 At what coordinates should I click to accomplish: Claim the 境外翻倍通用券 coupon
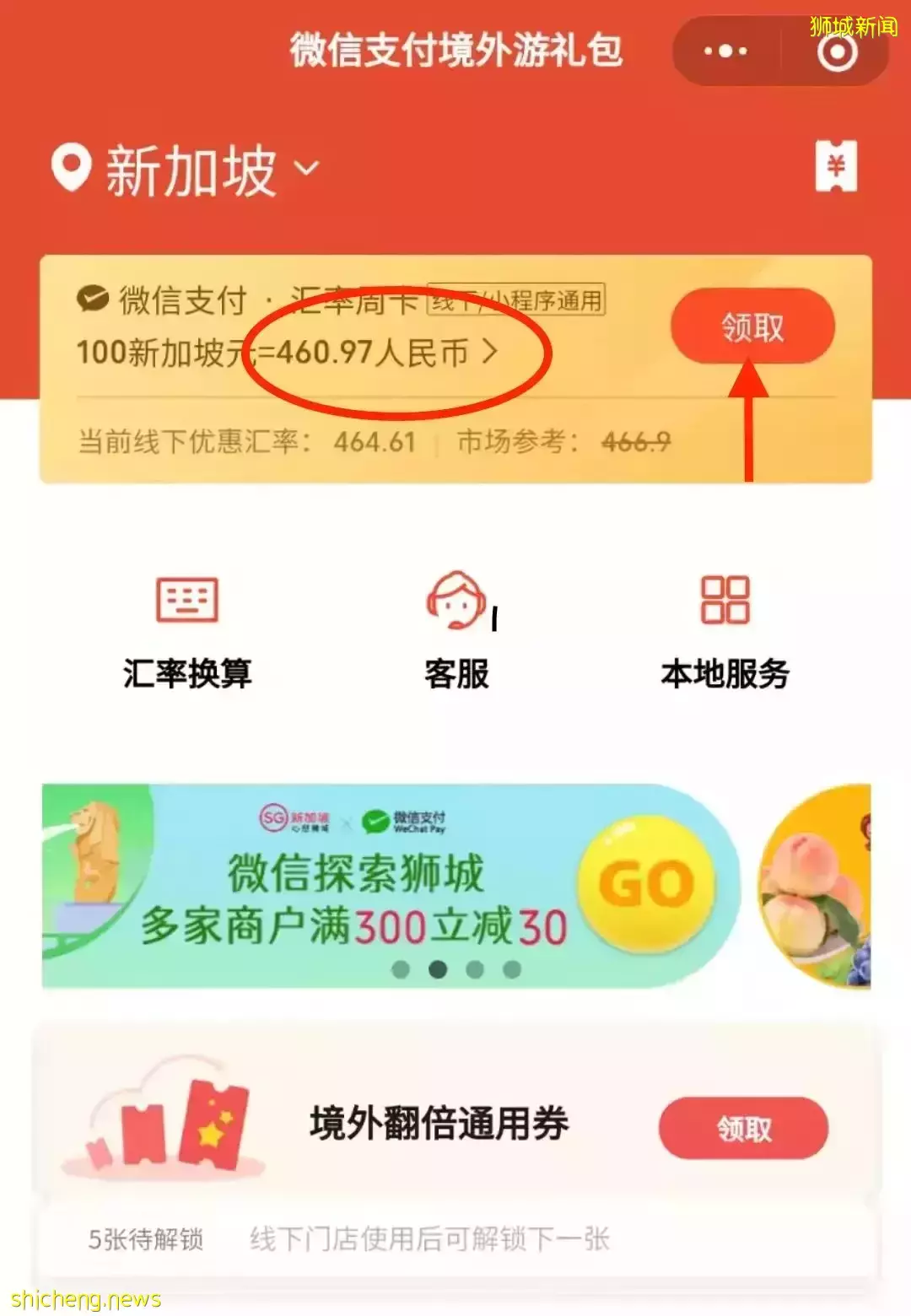click(x=742, y=1128)
